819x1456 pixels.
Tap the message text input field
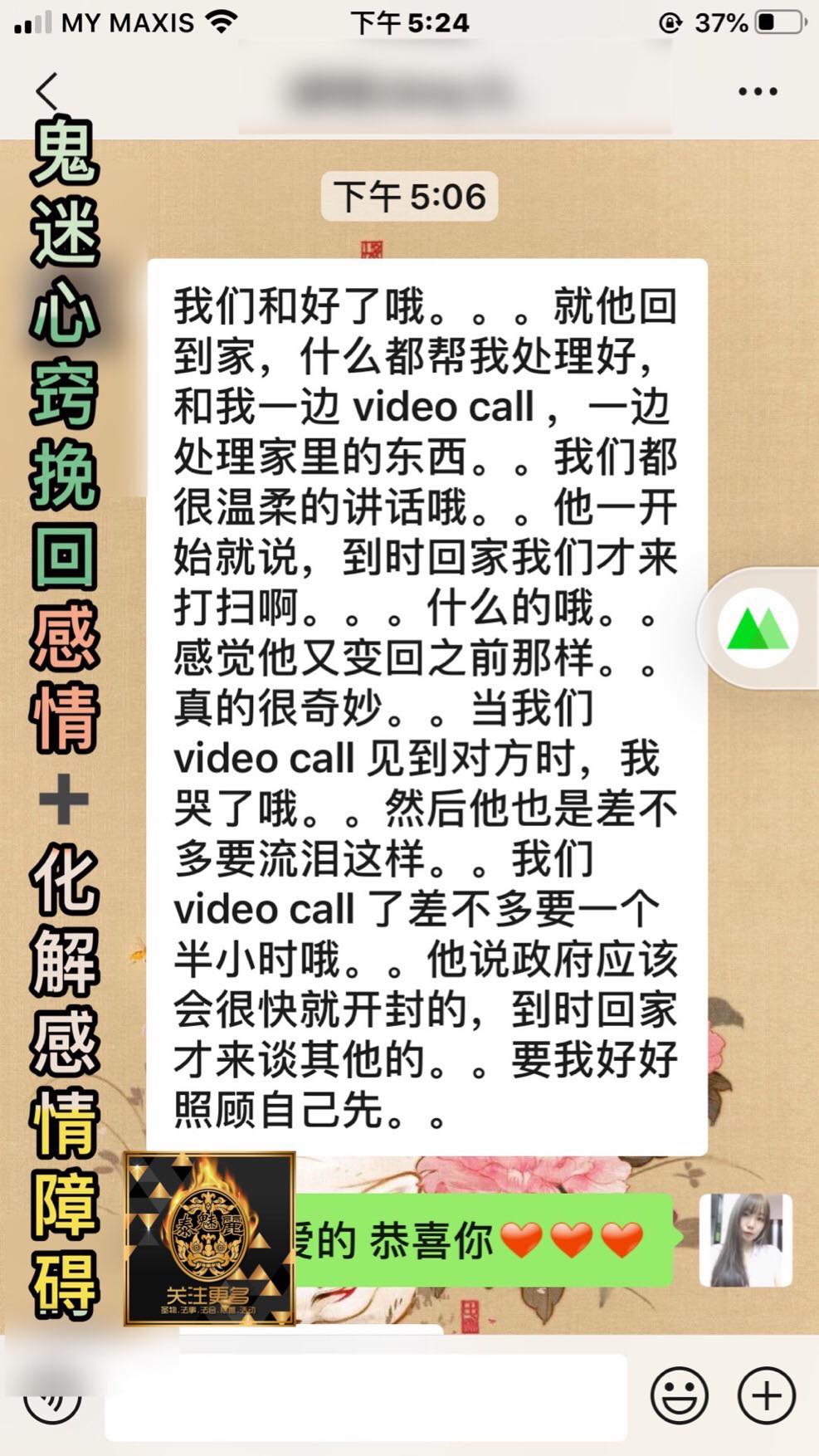(x=365, y=1397)
